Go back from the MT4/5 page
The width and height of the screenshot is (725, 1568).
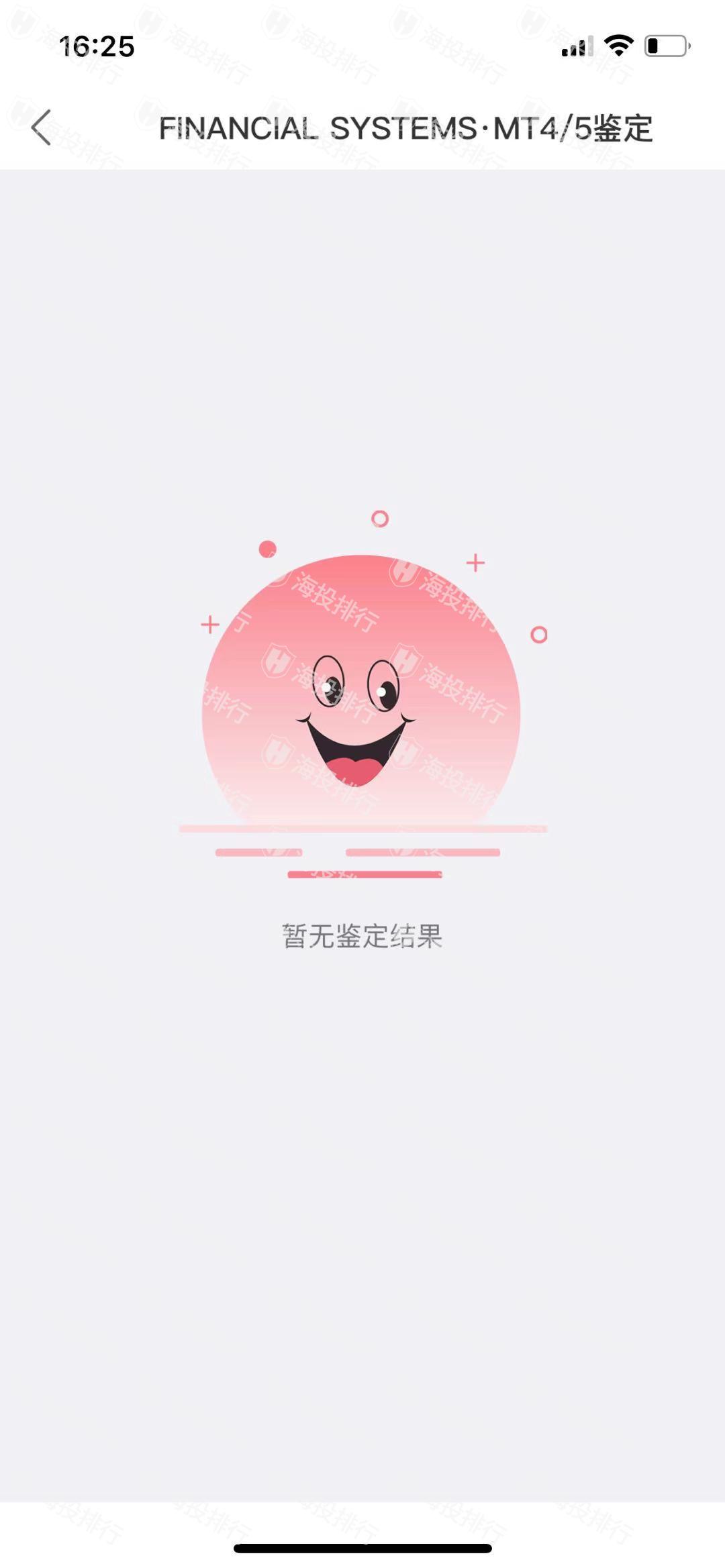click(x=42, y=127)
